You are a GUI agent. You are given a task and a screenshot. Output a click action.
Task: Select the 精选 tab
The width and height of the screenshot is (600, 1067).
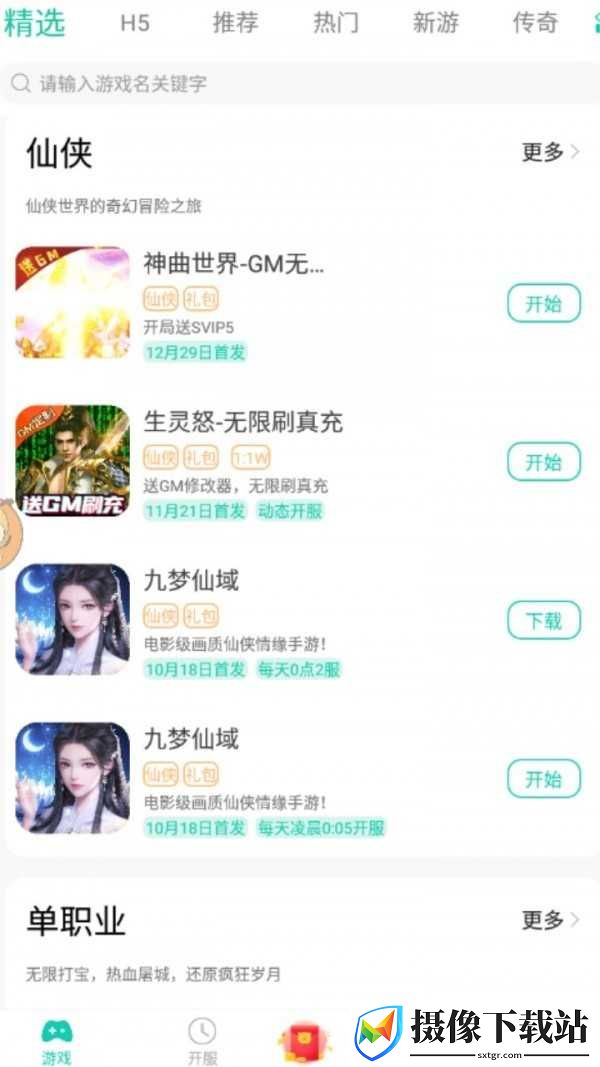point(34,23)
